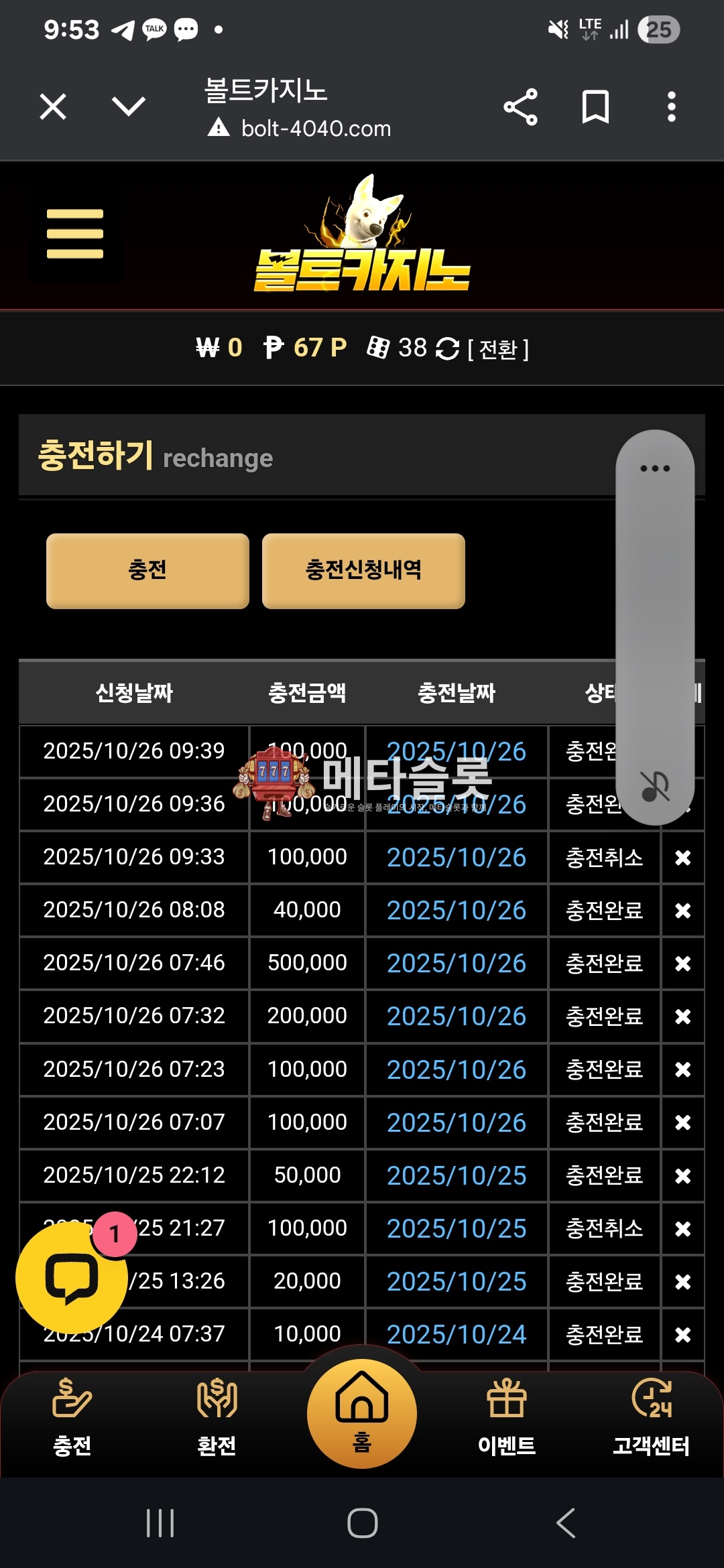Go back with system back button
724x1568 pixels.
click(566, 1523)
